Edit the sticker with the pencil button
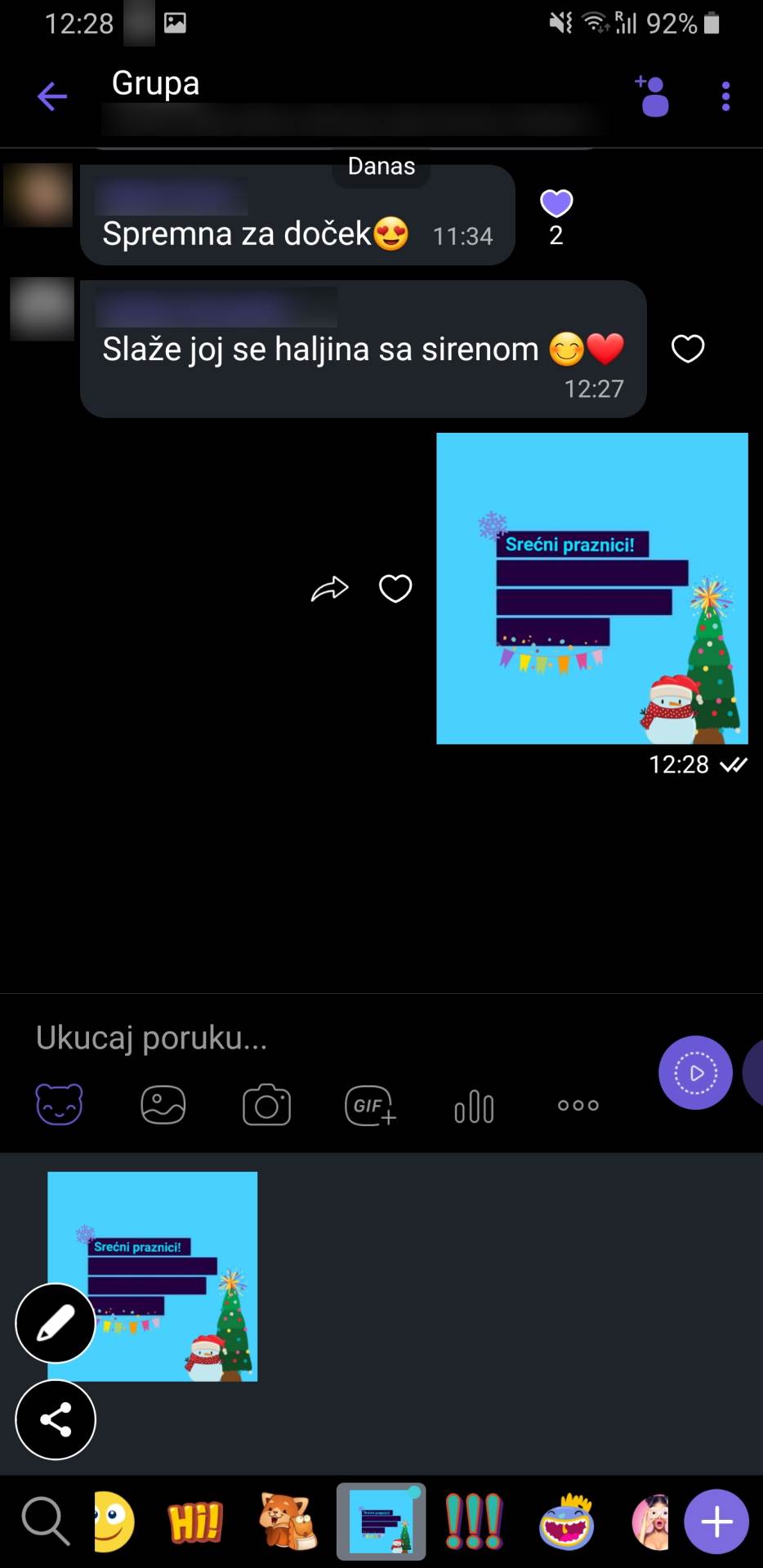Screen dimensions: 763x1568 click(56, 1323)
